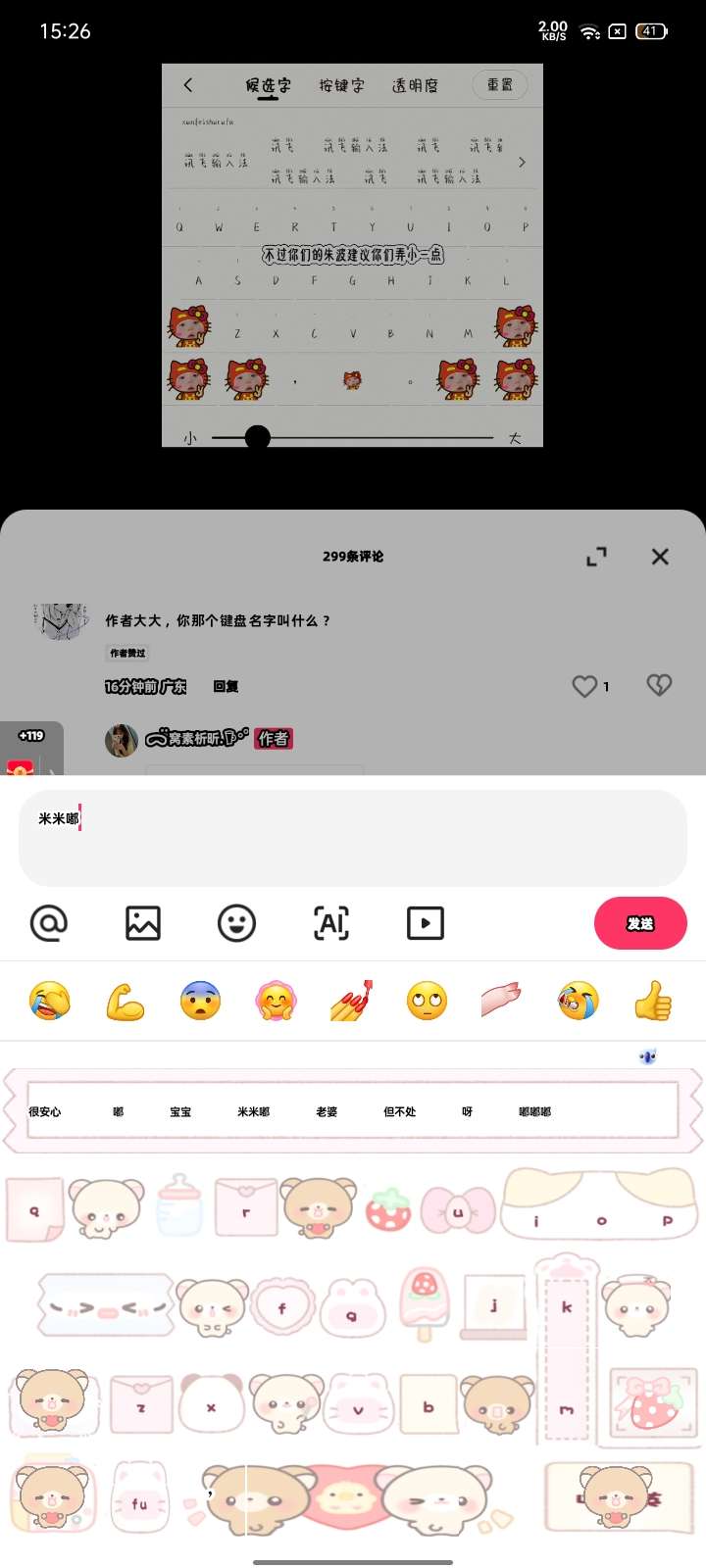The image size is (706, 1568).
Task: Select candidate 很安心 from keyboard suggestions
Action: click(x=45, y=1112)
